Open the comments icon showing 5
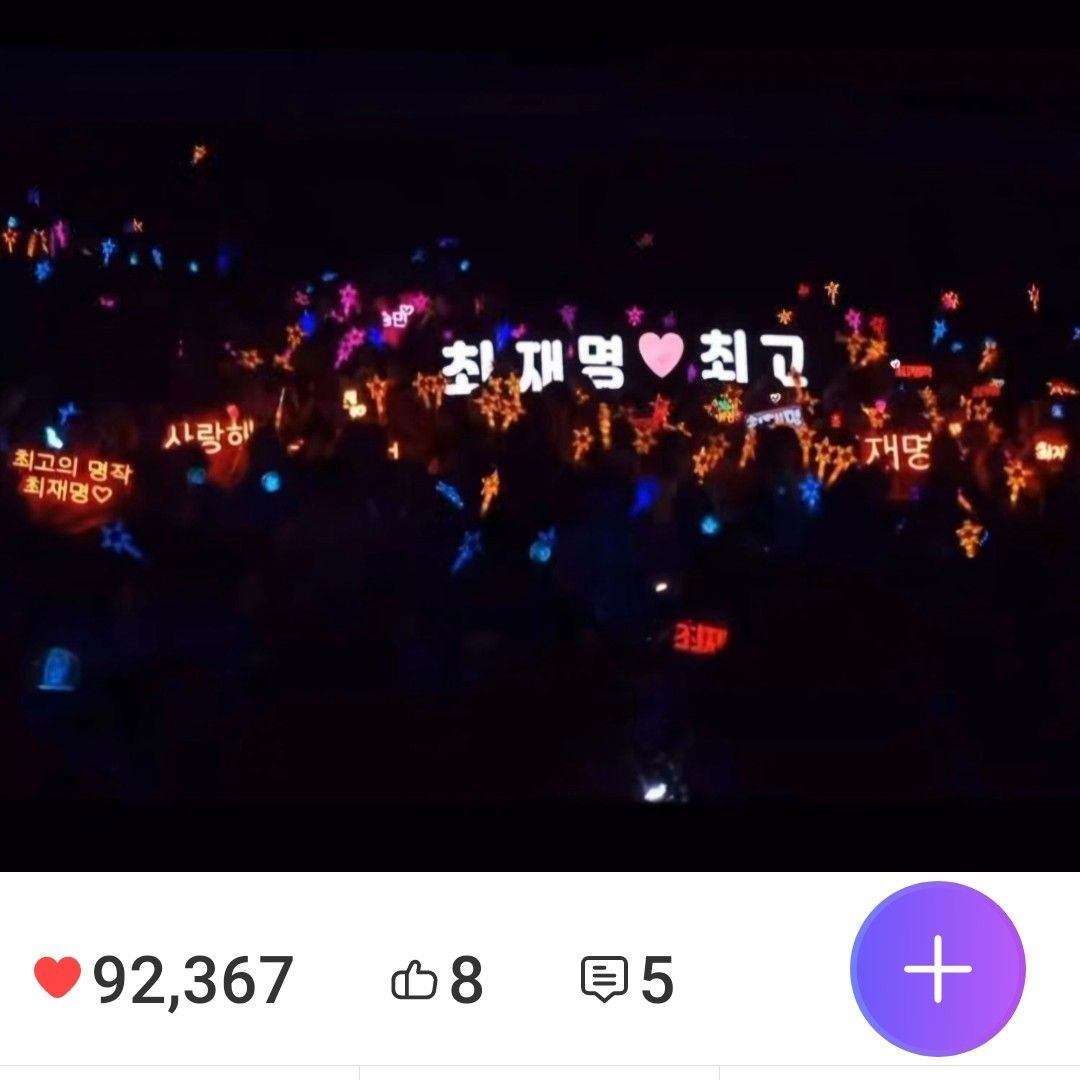The width and height of the screenshot is (1080, 1080). [x=605, y=979]
